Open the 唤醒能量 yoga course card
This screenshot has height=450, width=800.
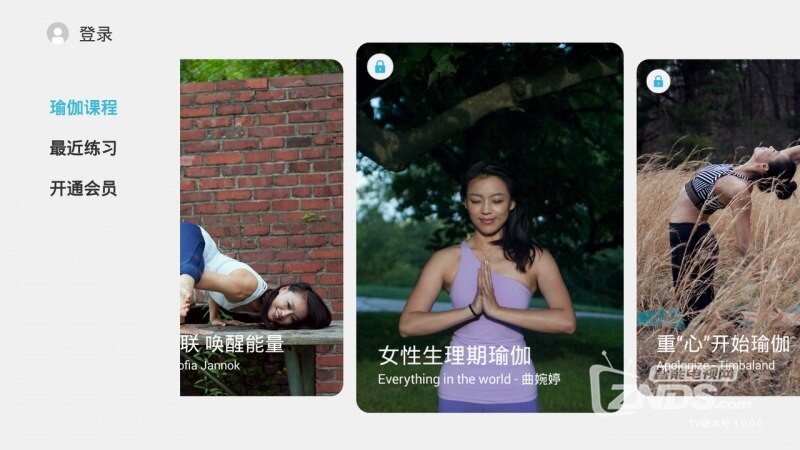261,227
